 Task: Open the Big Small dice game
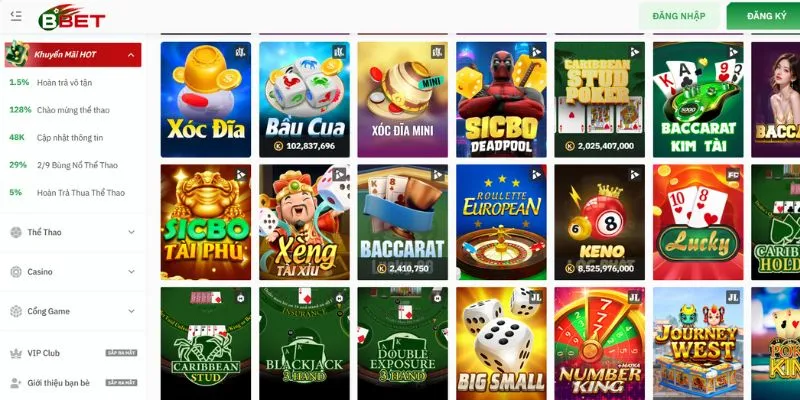click(501, 343)
